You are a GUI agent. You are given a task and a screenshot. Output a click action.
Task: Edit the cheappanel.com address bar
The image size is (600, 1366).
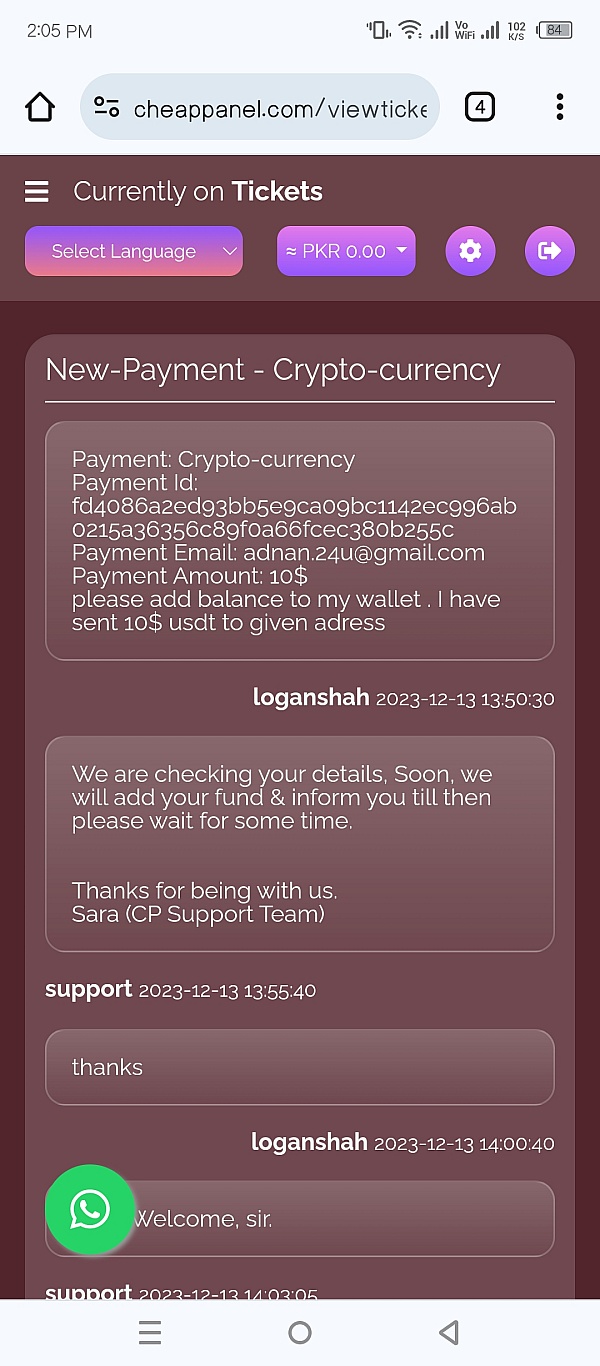coord(280,107)
